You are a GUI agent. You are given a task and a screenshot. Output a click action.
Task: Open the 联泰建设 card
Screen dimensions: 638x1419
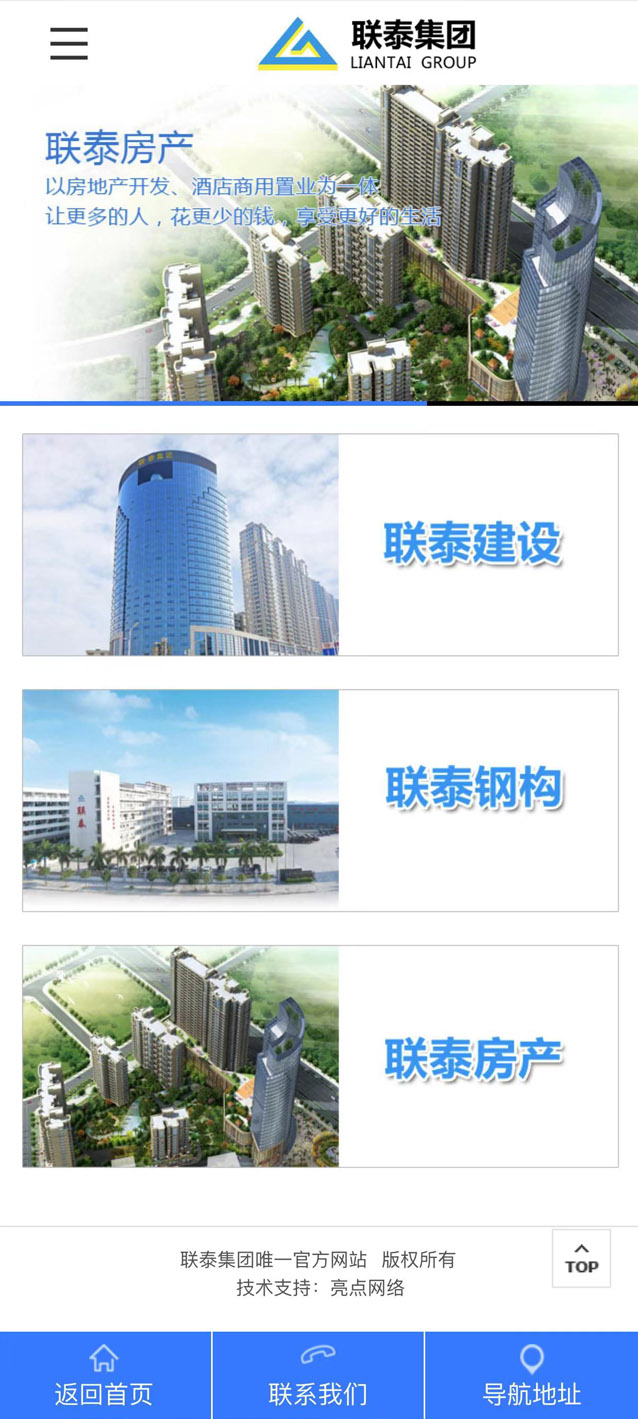[x=320, y=545]
